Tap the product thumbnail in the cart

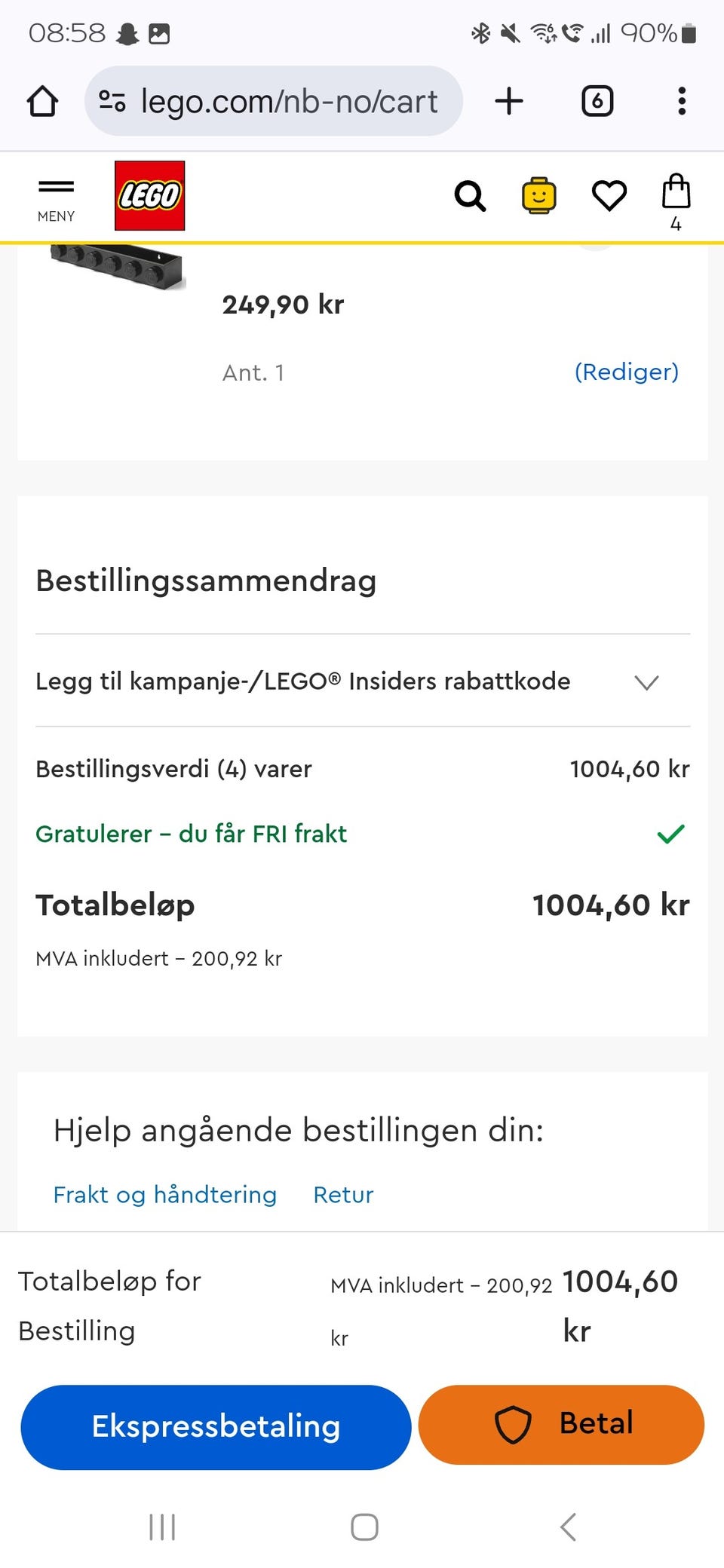[113, 268]
